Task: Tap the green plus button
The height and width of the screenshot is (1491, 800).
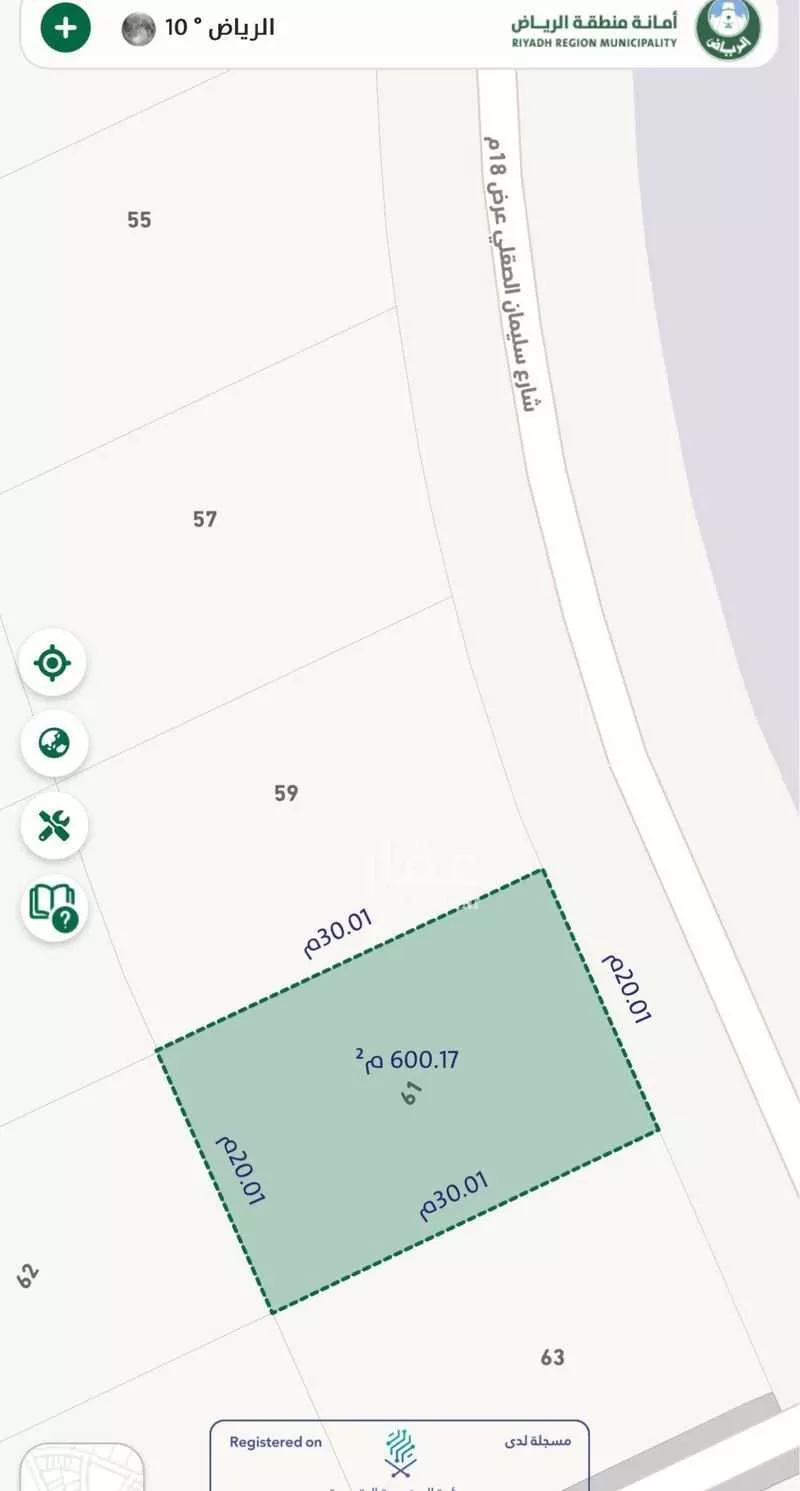Action: click(65, 28)
